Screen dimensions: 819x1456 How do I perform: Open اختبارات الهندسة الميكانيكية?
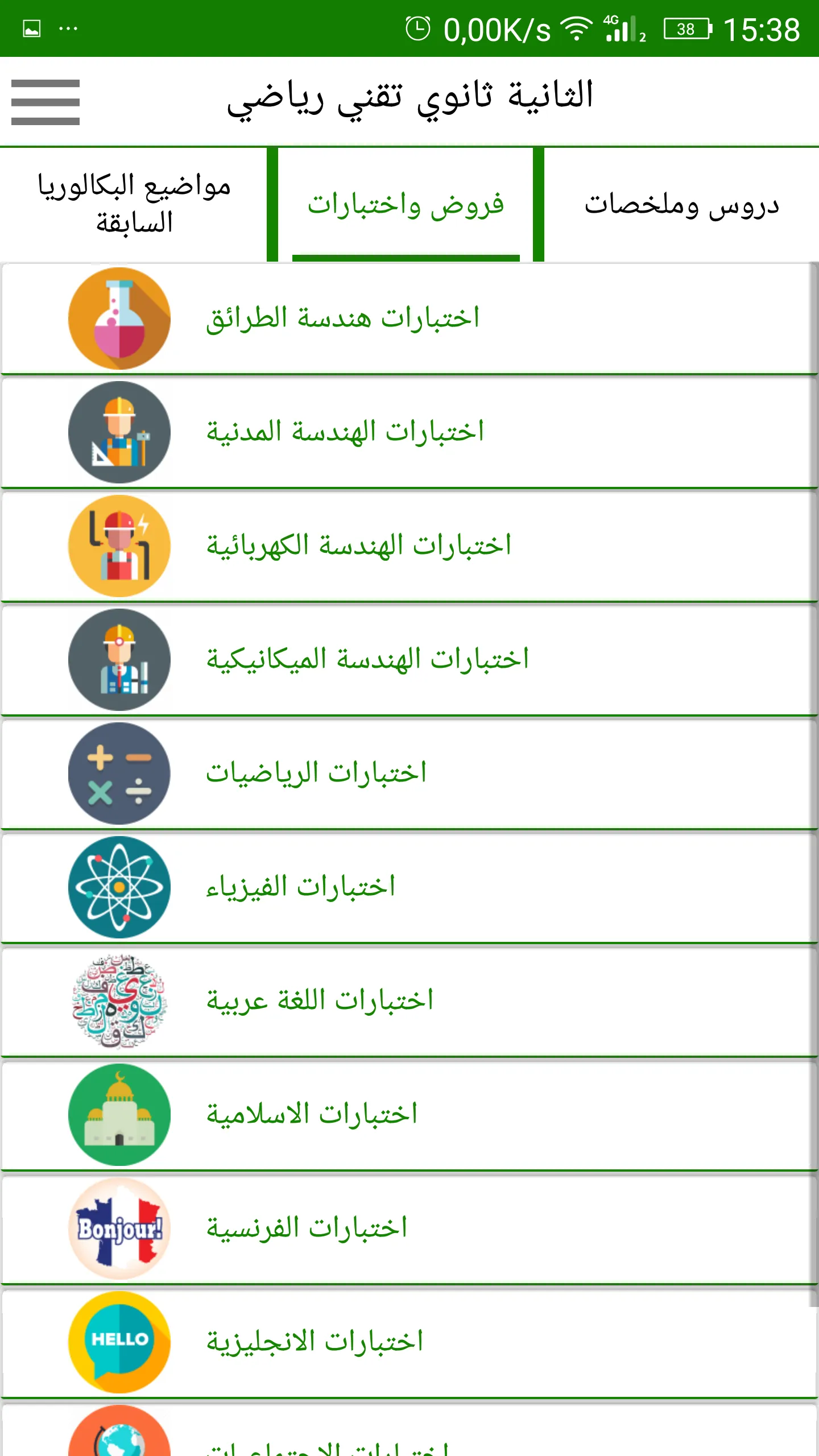coord(409,660)
